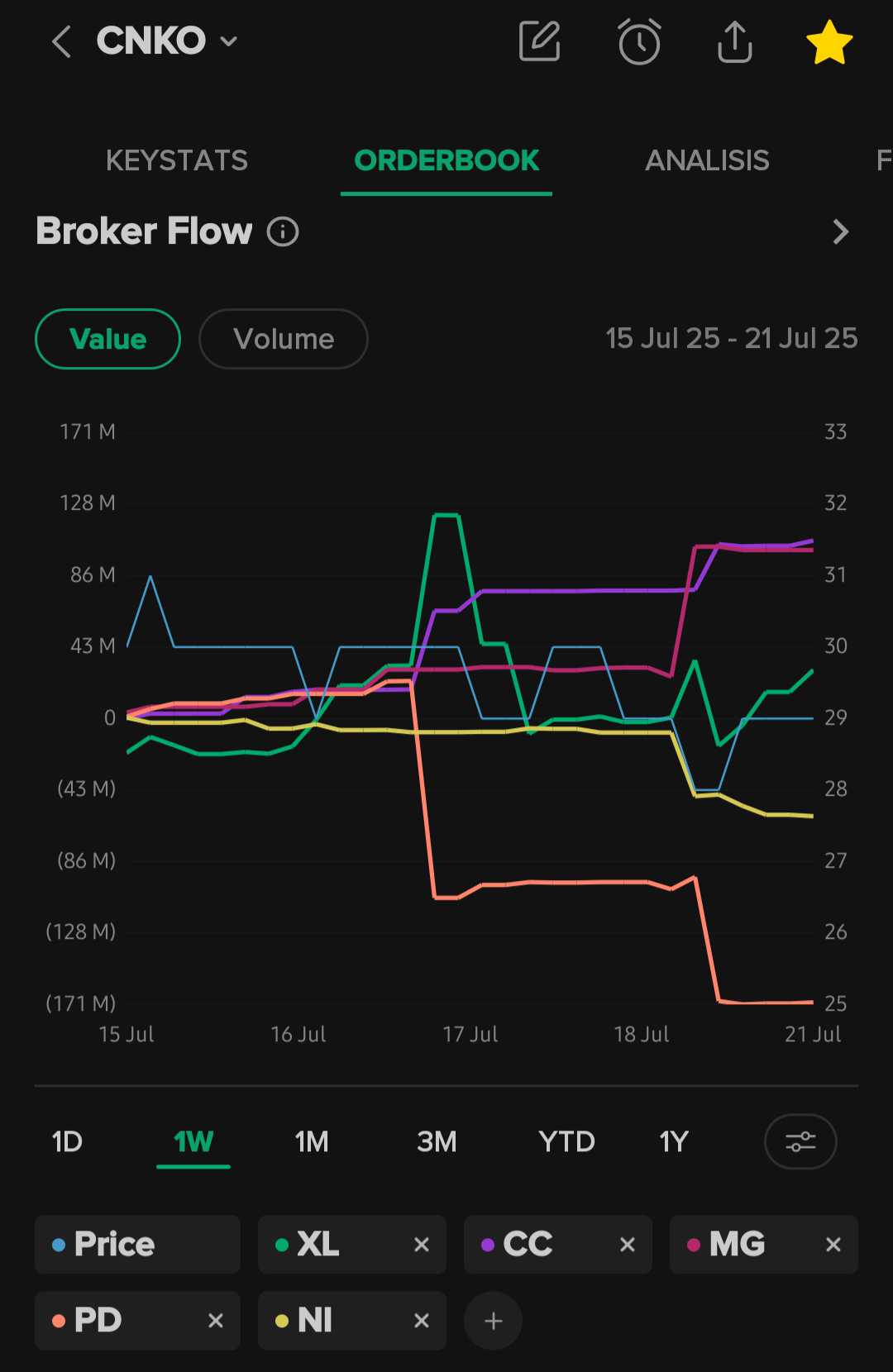
Task: Toggle the Price series chip
Action: pos(137,1245)
